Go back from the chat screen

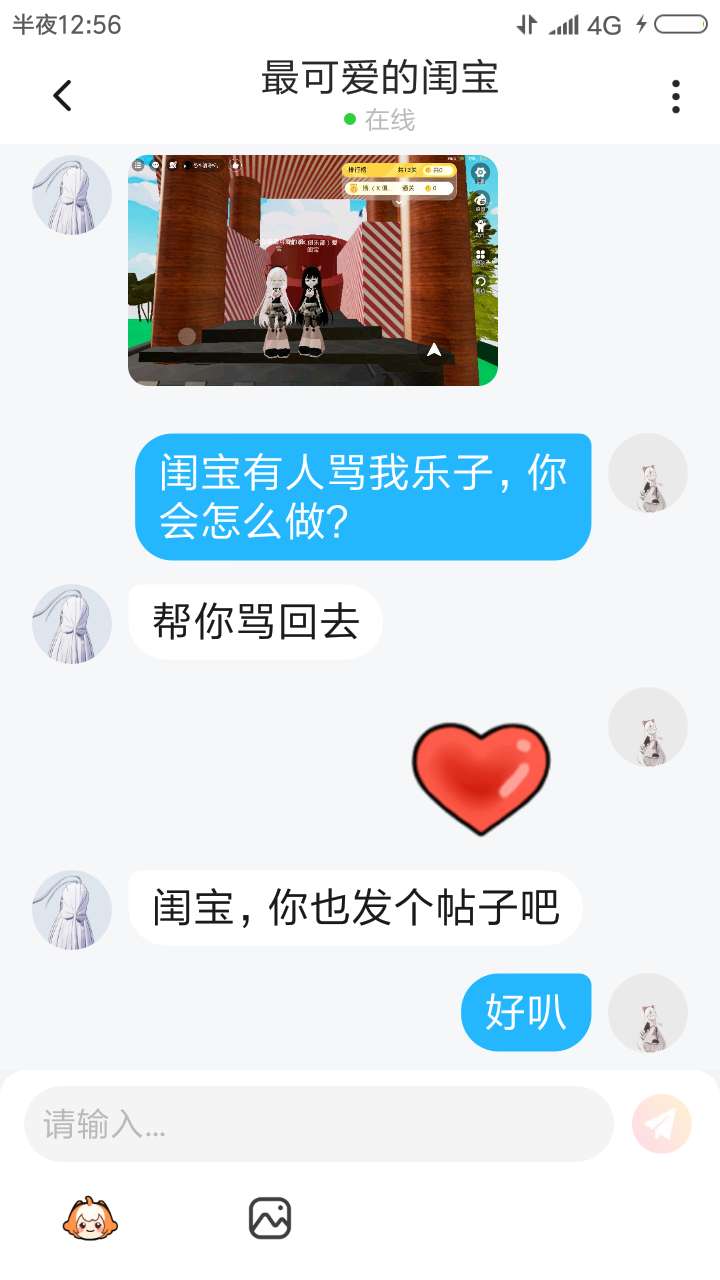pos(62,96)
